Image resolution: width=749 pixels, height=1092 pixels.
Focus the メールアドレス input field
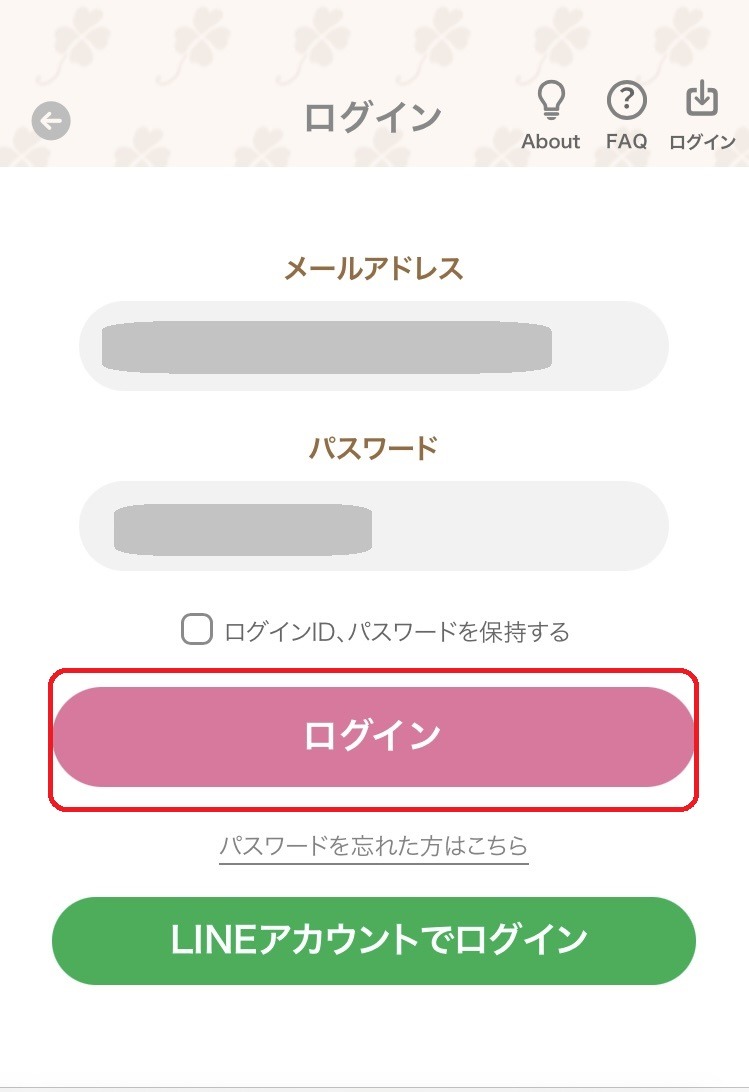pyautogui.click(x=374, y=345)
